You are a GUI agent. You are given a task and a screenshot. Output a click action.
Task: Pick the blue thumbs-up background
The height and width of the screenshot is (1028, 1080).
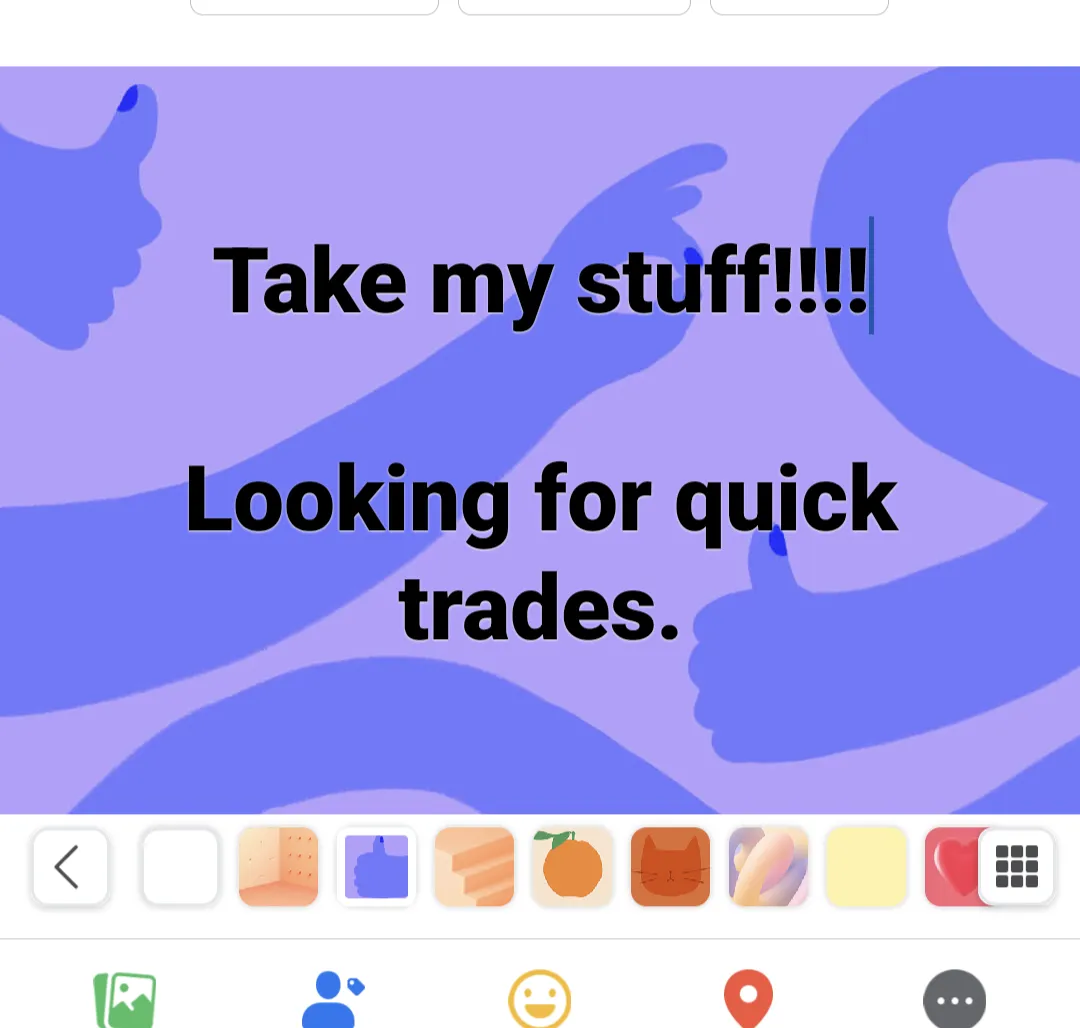(x=376, y=867)
